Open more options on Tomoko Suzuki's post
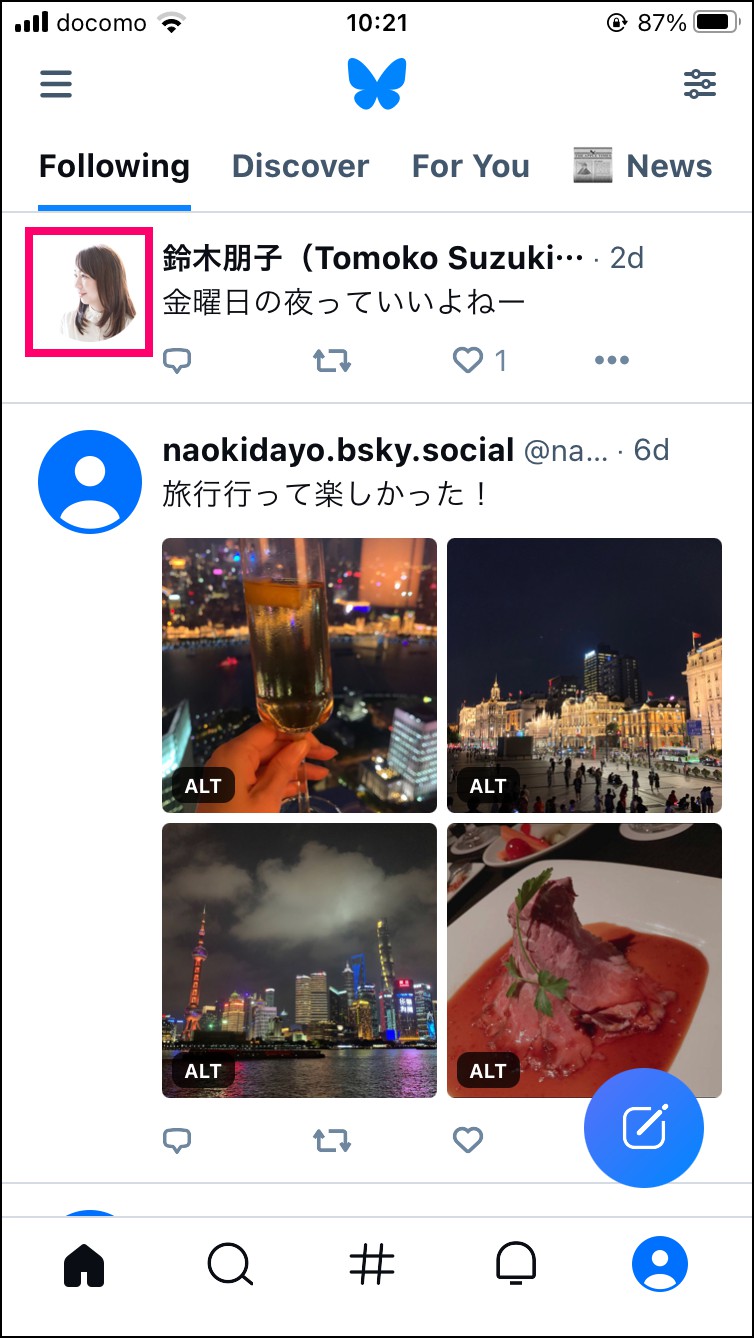 (612, 361)
